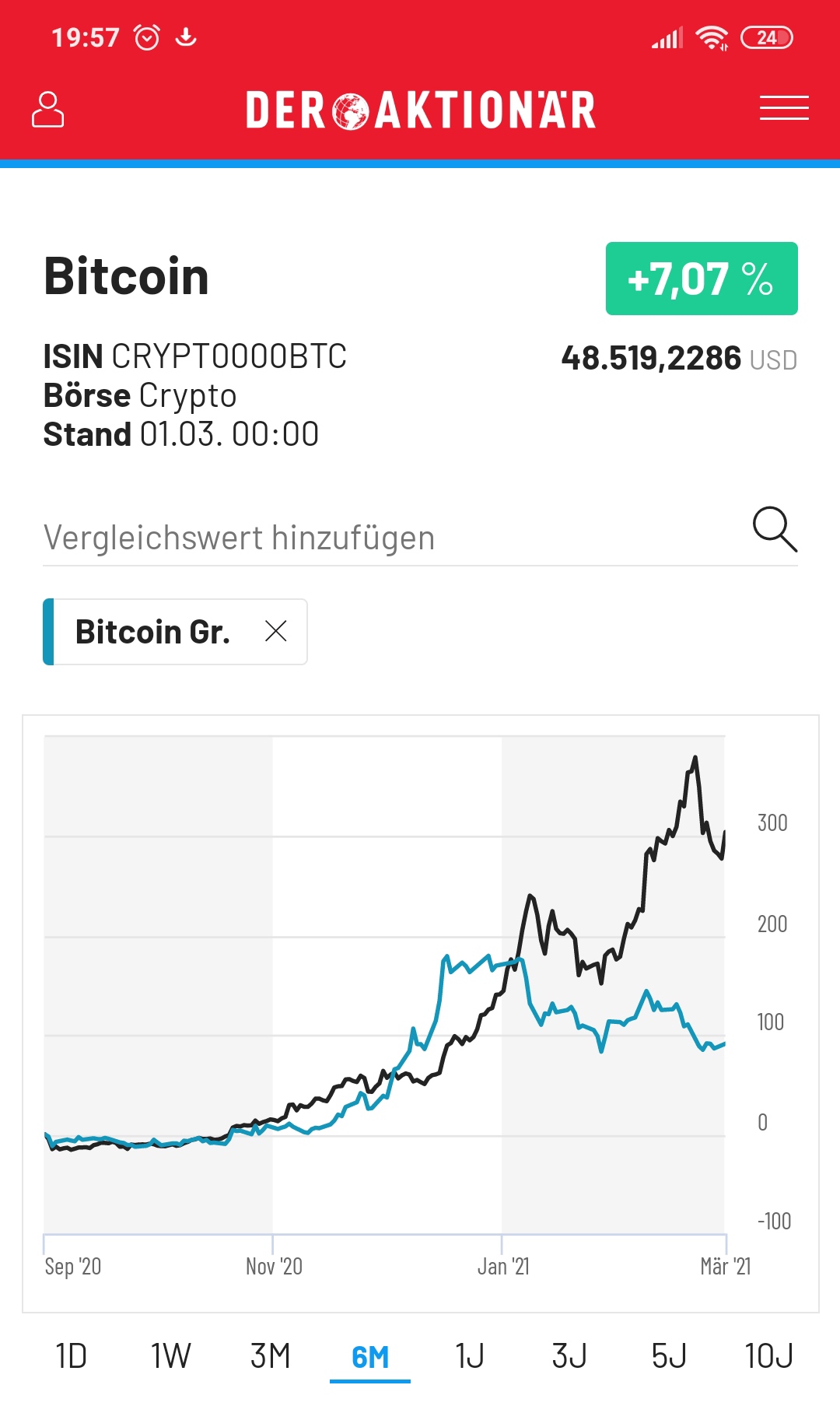This screenshot has width=840, height=1427.
Task: Remove the Bitcoin Gr. comparison chip
Action: [276, 631]
